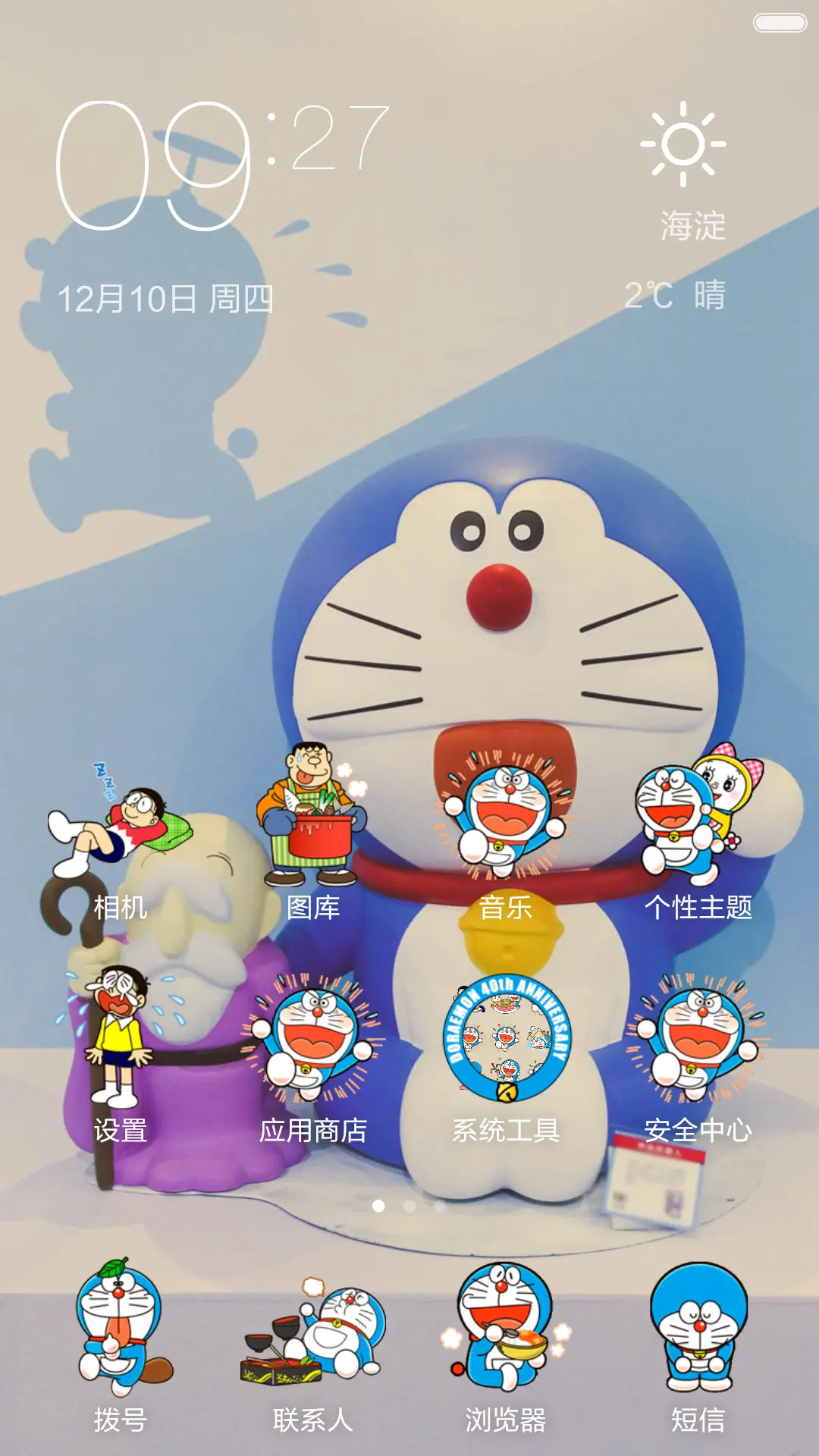Open the 系统工具 folder
This screenshot has width=819, height=1456.
point(506,1039)
